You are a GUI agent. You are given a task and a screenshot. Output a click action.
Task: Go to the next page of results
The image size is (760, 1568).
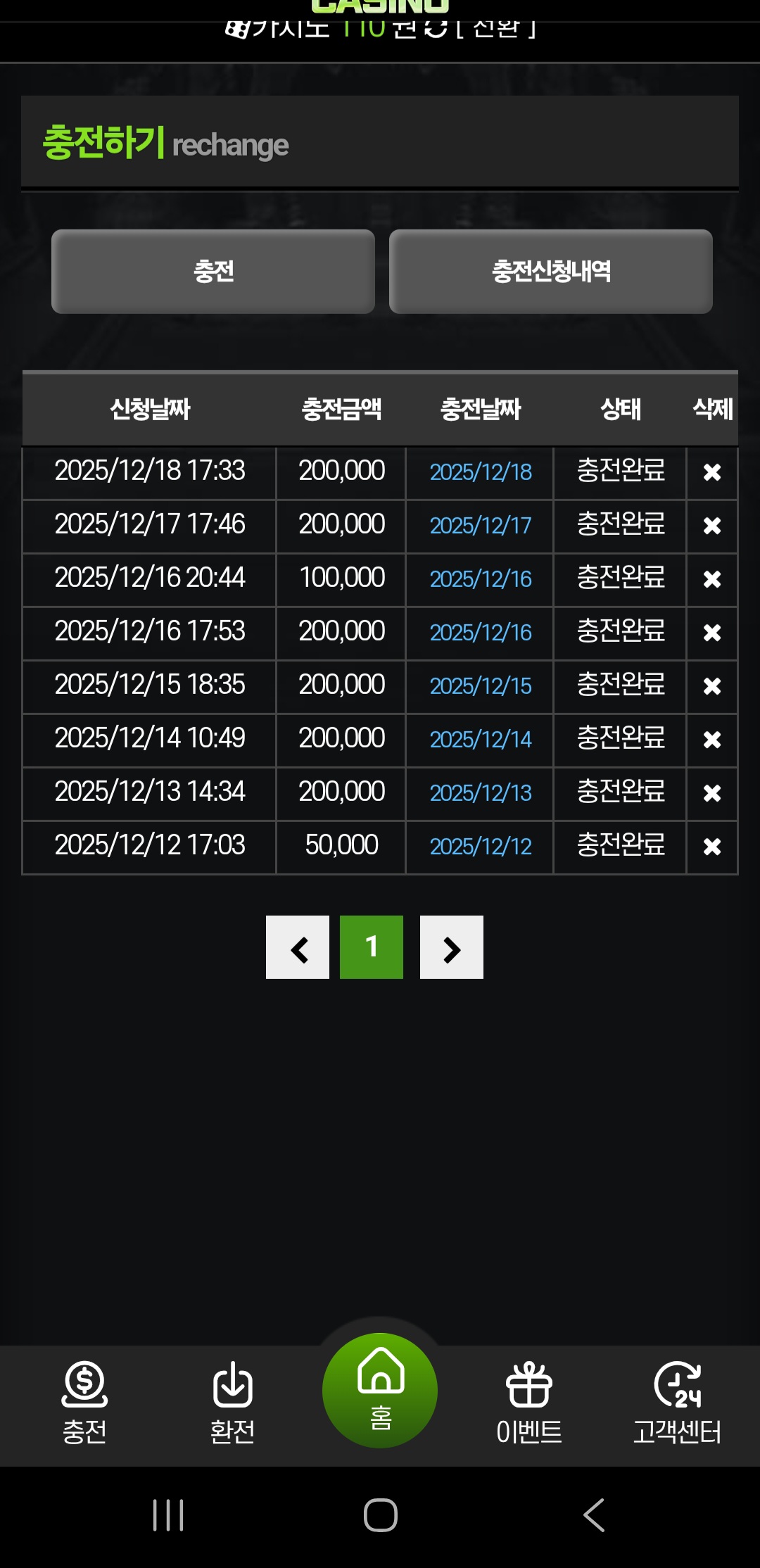[x=452, y=947]
